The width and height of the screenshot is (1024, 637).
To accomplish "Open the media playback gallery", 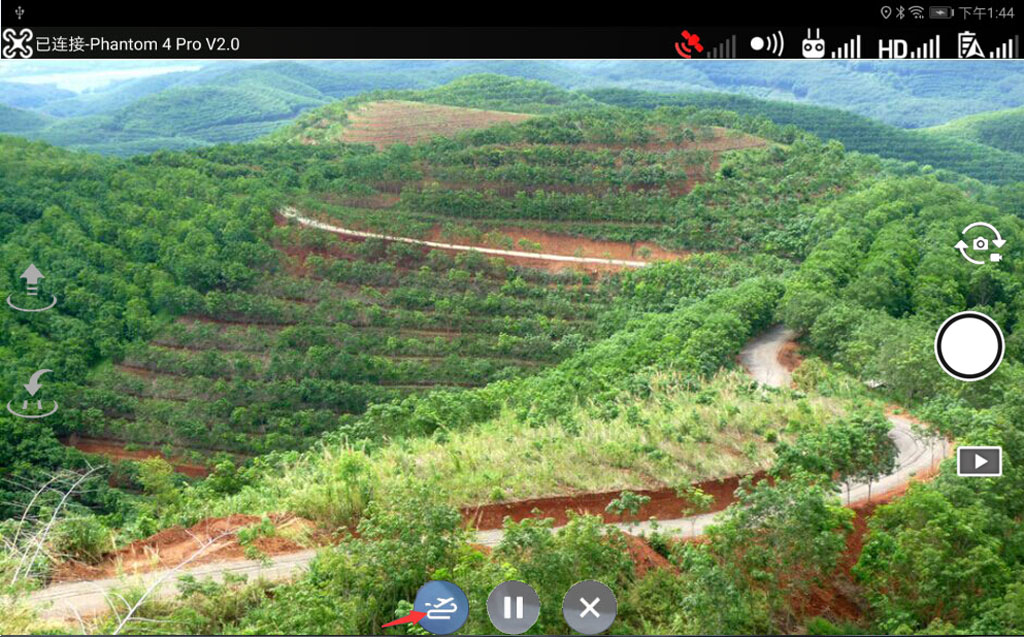I will pos(979,461).
